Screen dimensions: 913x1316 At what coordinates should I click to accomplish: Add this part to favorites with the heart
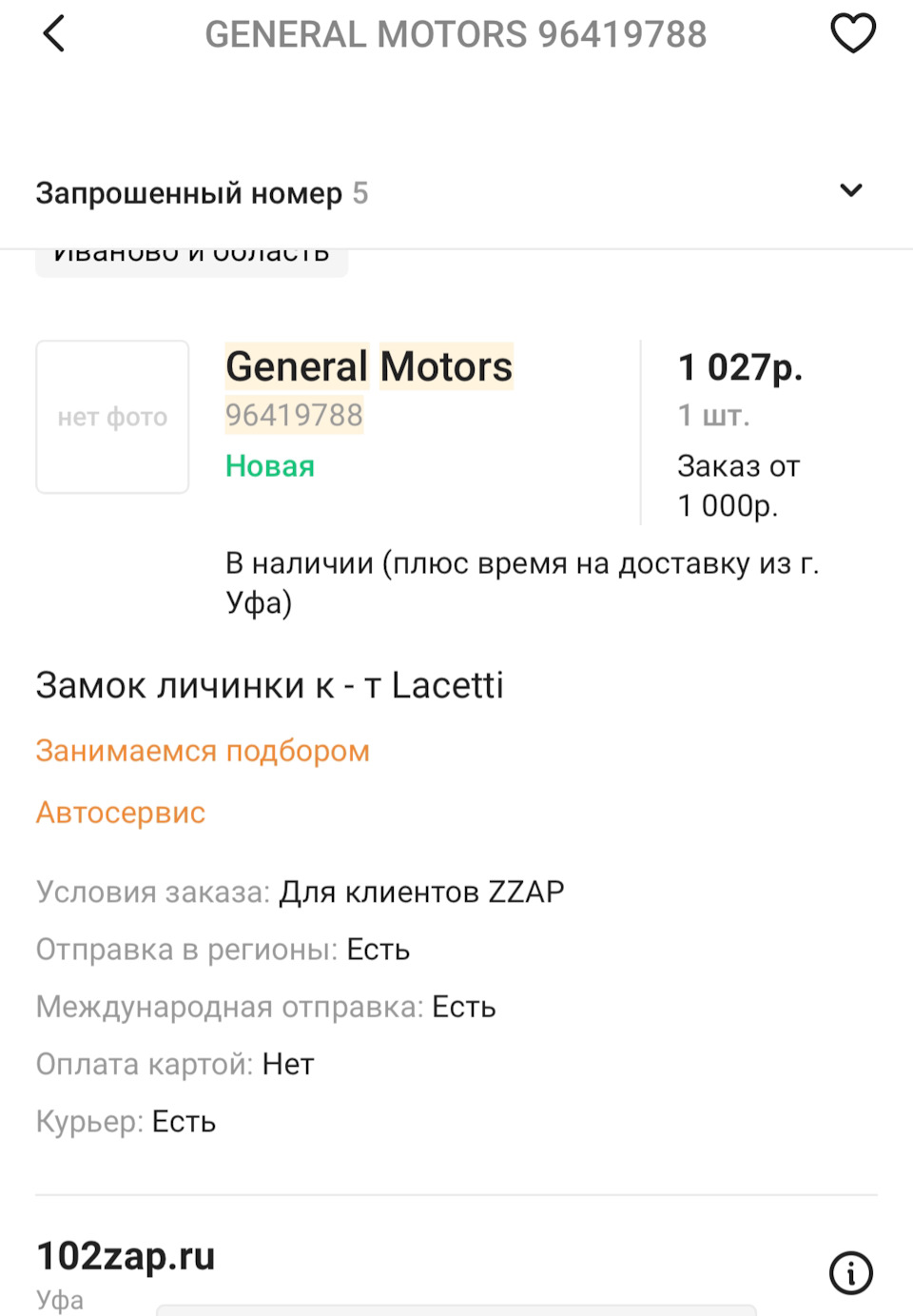coord(852,34)
